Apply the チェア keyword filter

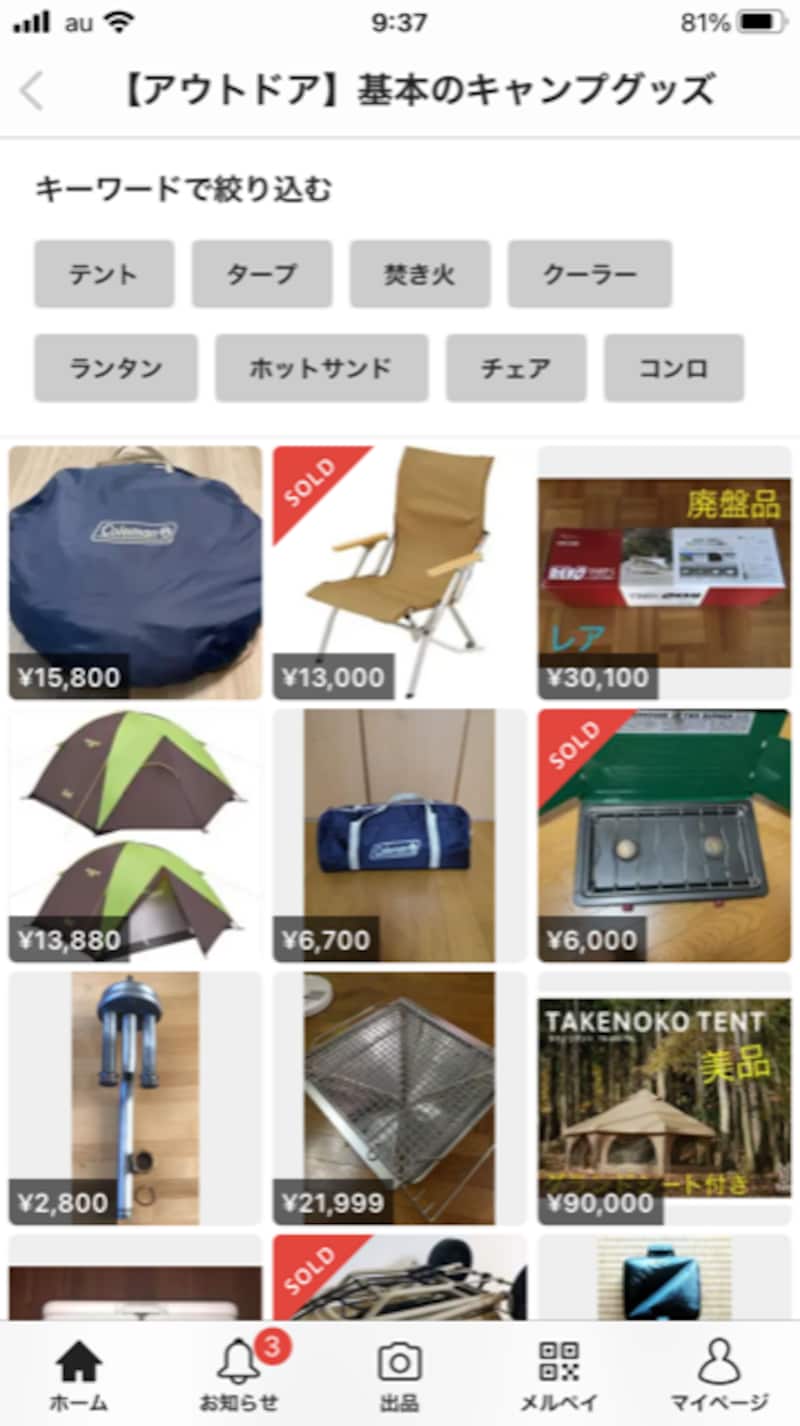(516, 368)
